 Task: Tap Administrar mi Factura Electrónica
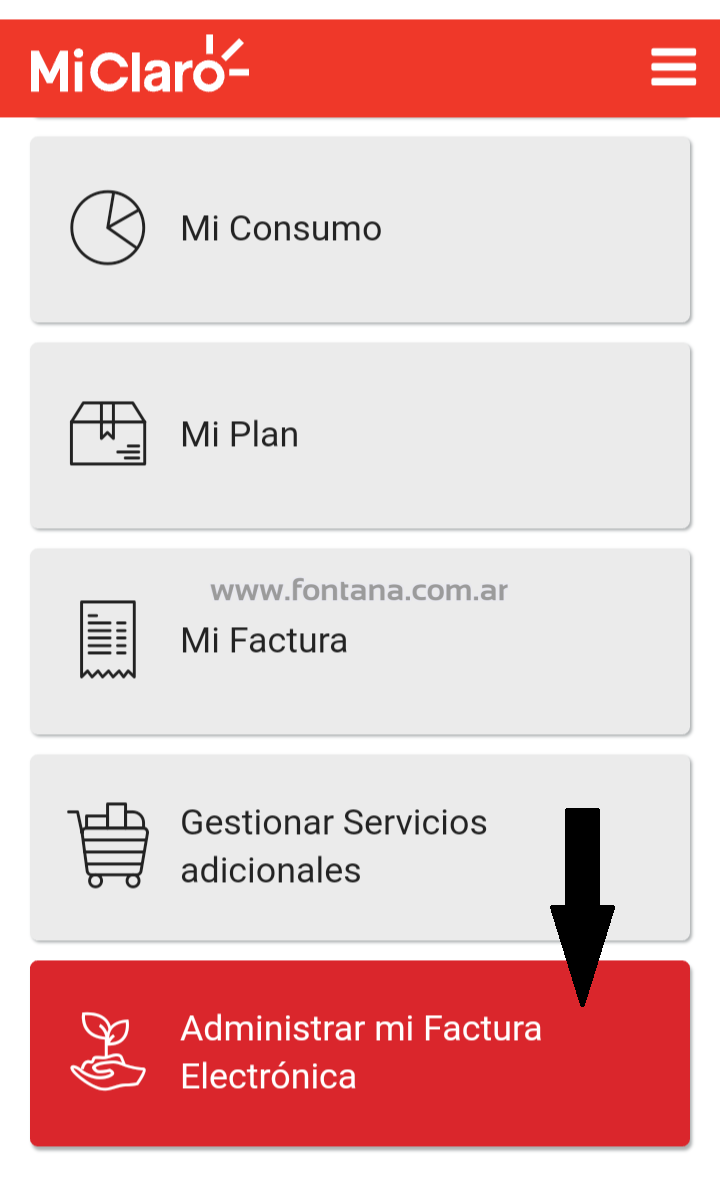(x=360, y=1053)
